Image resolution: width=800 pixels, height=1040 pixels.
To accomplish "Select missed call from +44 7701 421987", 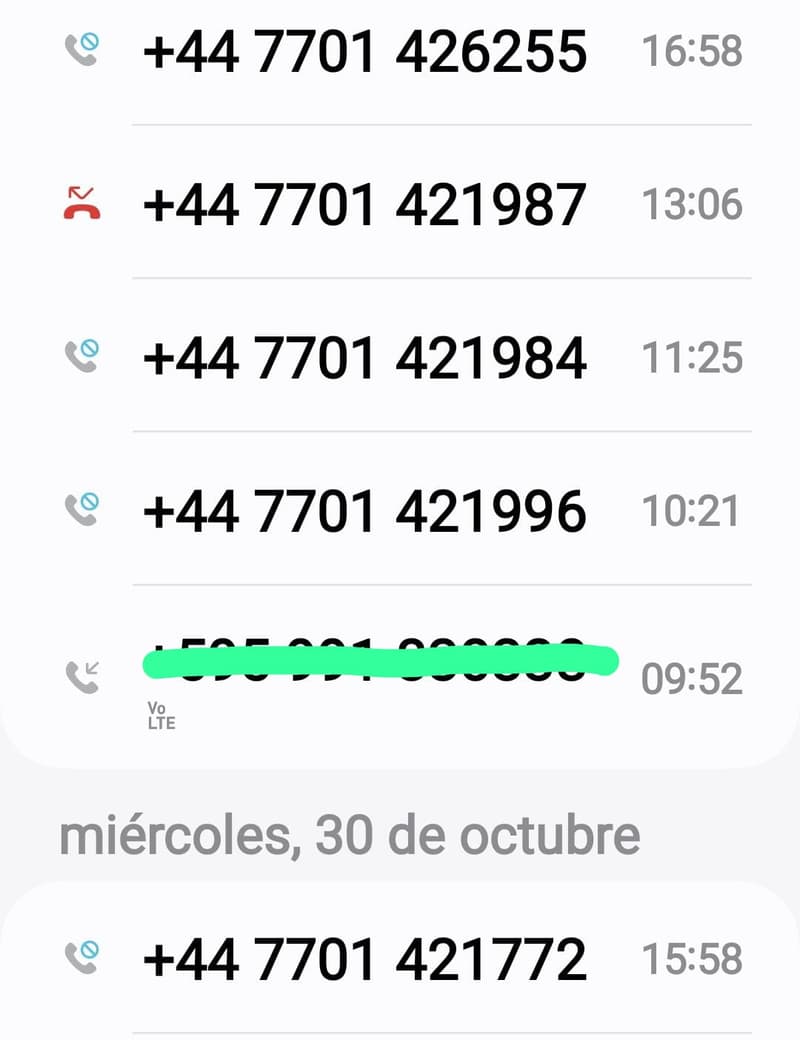I will [x=365, y=204].
